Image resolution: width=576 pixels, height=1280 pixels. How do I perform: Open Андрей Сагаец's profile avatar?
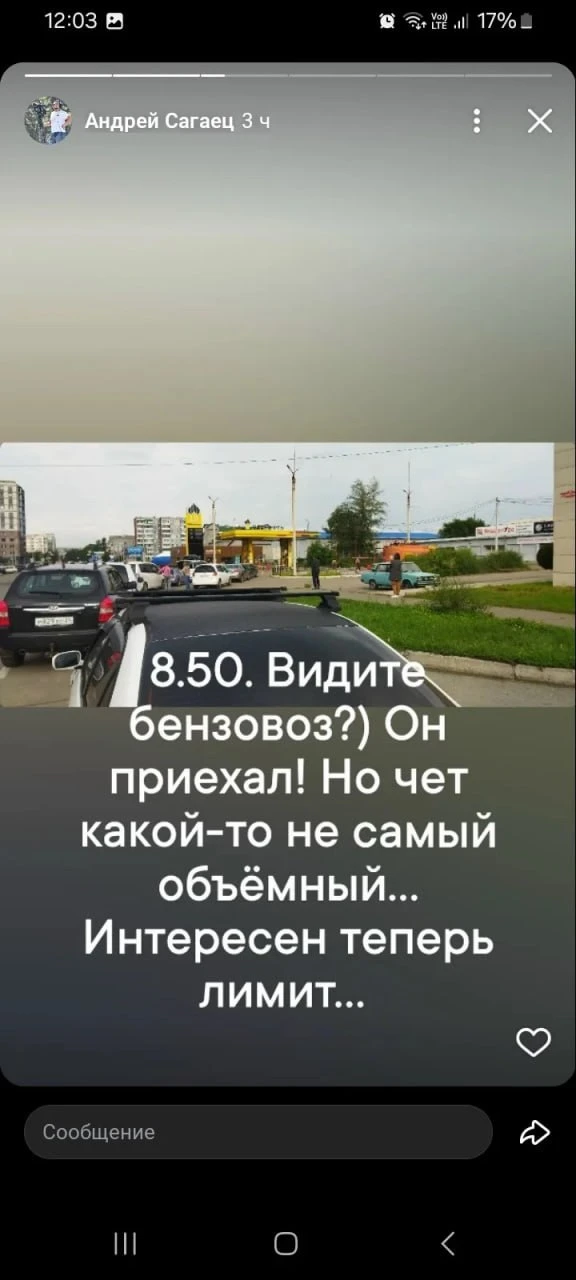pyautogui.click(x=48, y=121)
